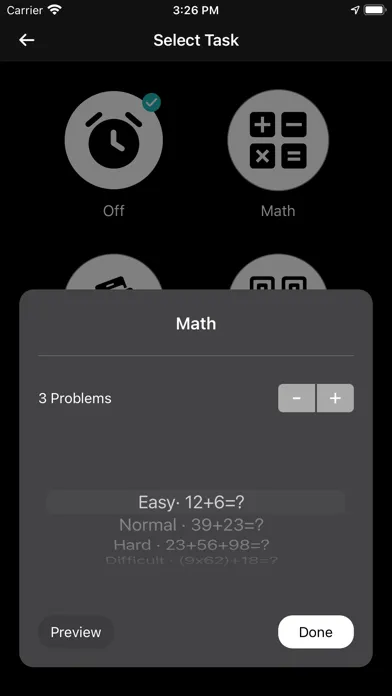The width and height of the screenshot is (392, 696).
Task: Go back with the arrow icon
Action: pos(27,40)
